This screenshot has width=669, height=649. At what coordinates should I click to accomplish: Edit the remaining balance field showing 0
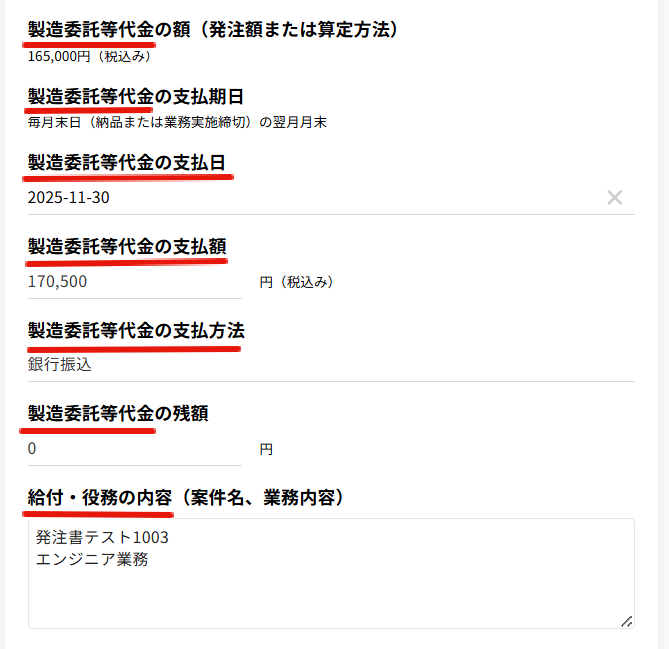(134, 449)
